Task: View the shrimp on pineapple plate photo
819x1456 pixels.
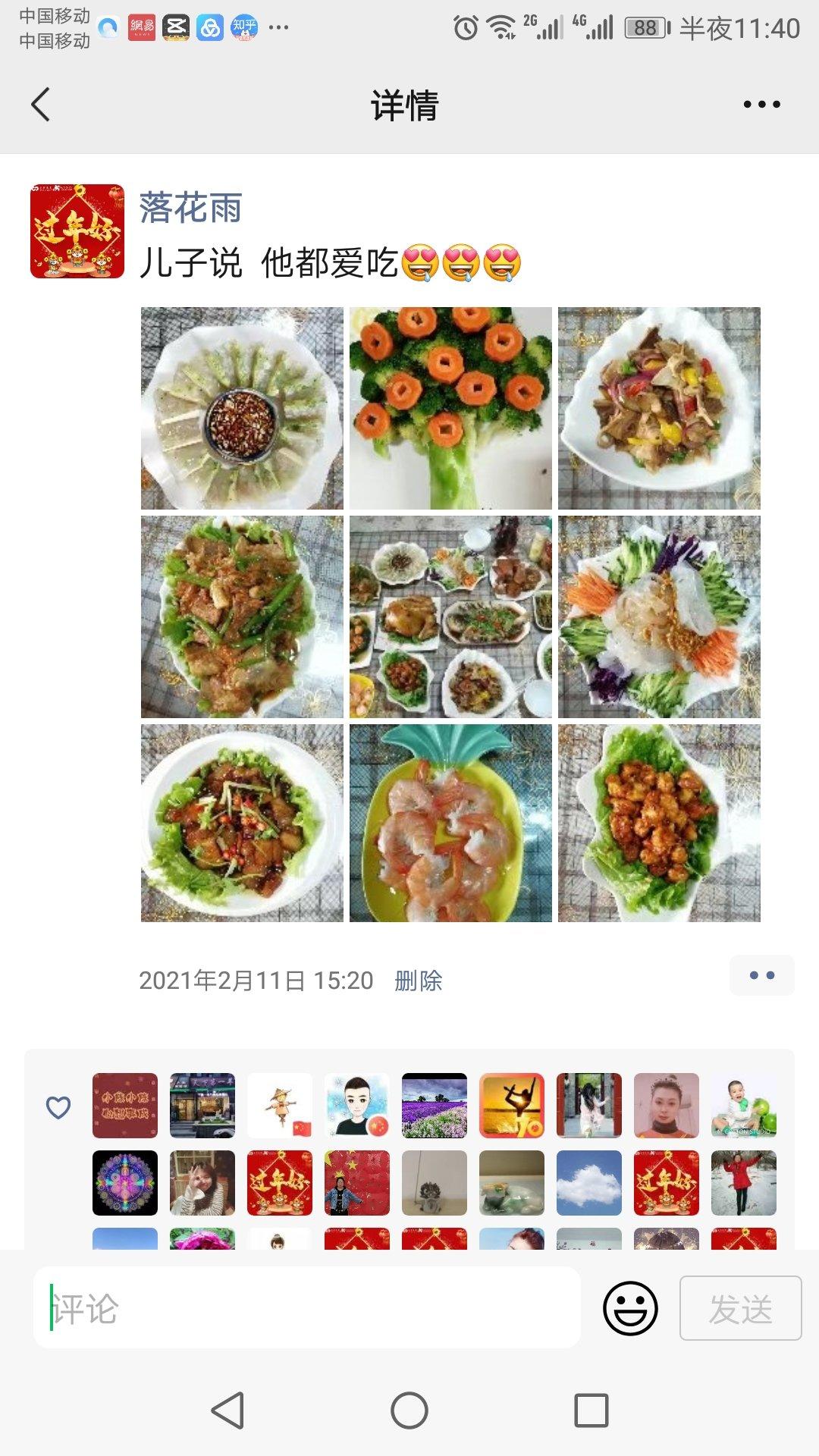Action: [x=450, y=823]
